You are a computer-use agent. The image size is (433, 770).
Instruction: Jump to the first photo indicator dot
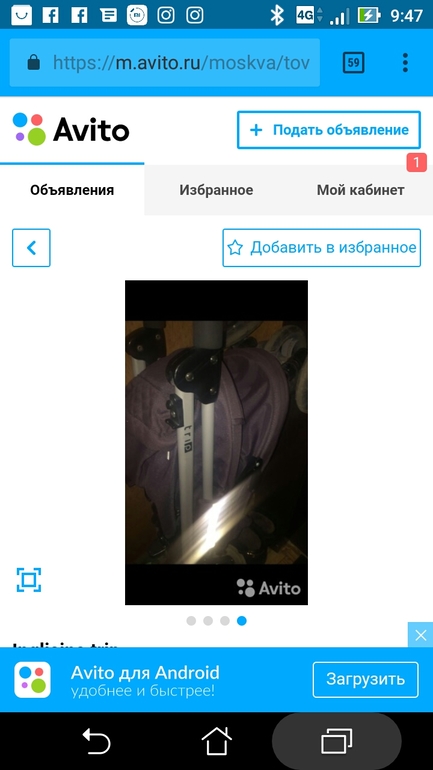click(191, 621)
